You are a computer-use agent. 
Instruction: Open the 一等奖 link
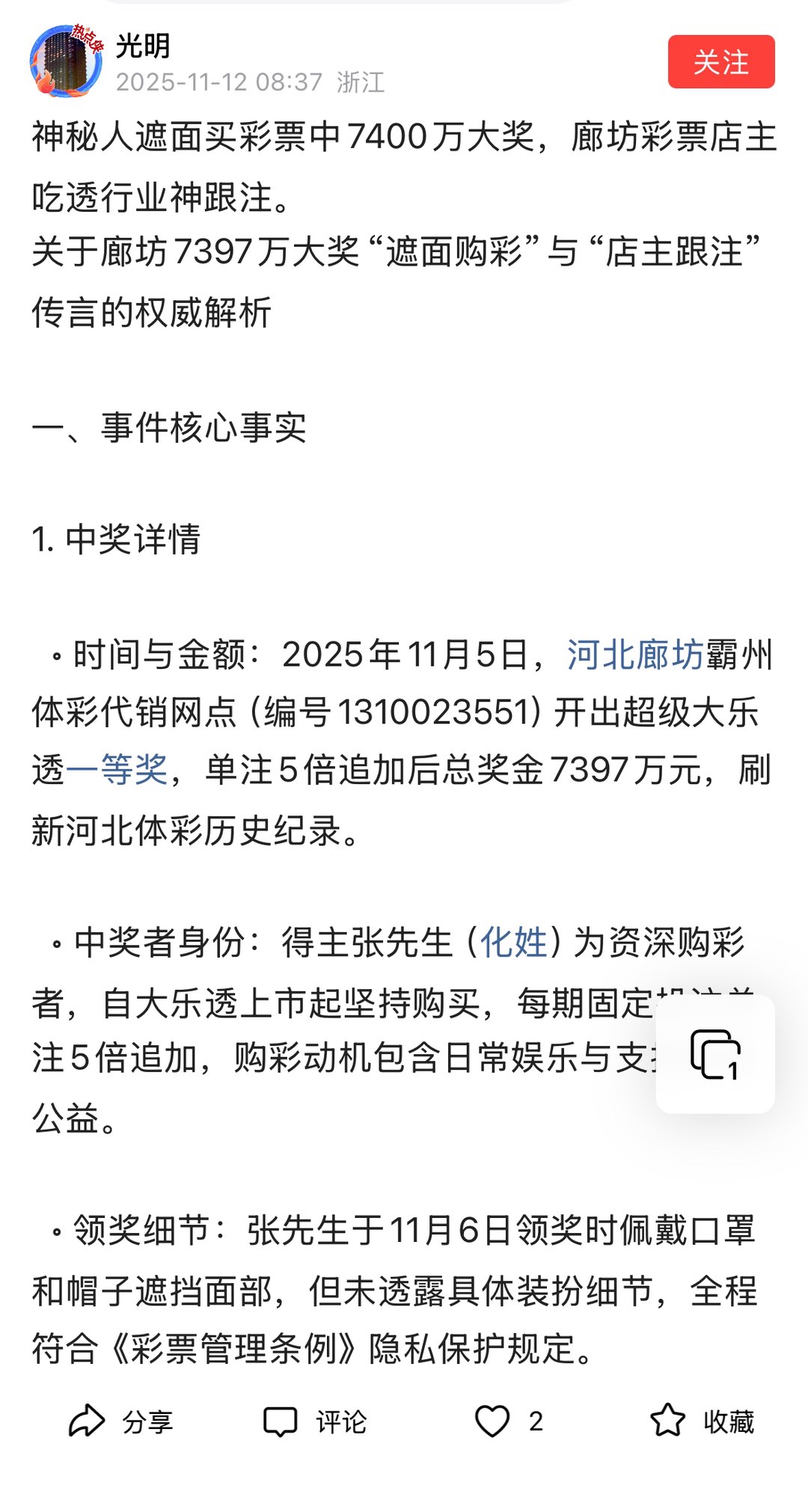(x=117, y=769)
